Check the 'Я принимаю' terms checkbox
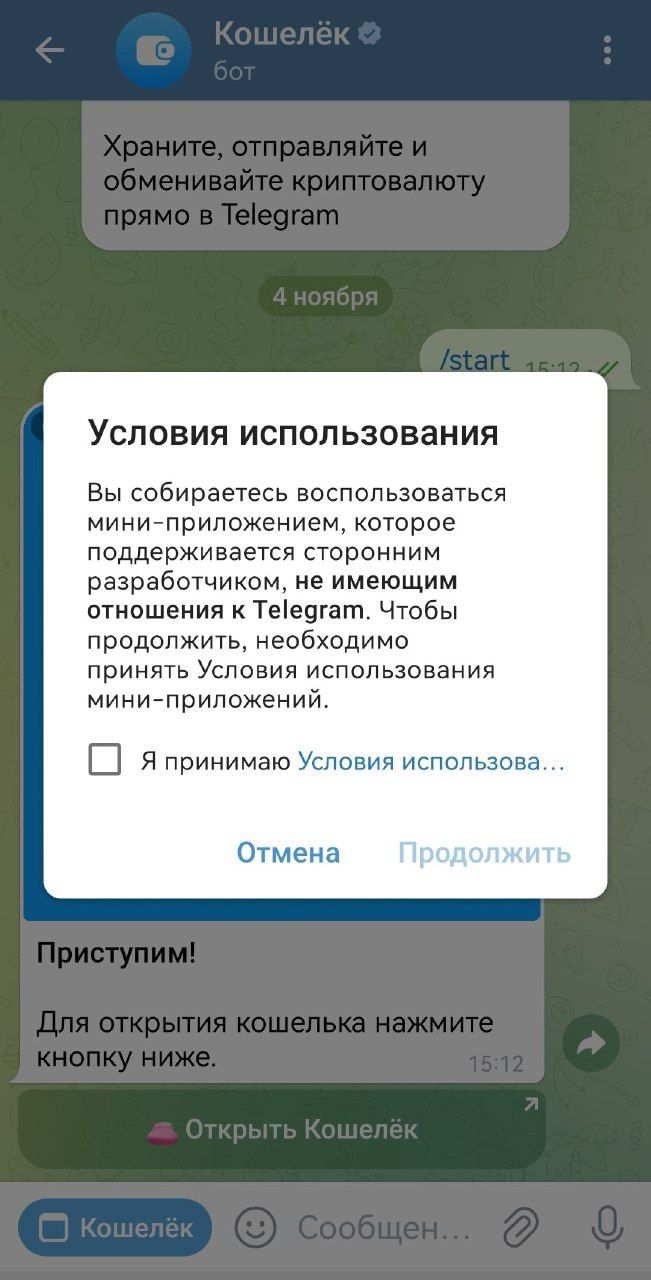Viewport: 651px width, 1280px height. coord(105,761)
